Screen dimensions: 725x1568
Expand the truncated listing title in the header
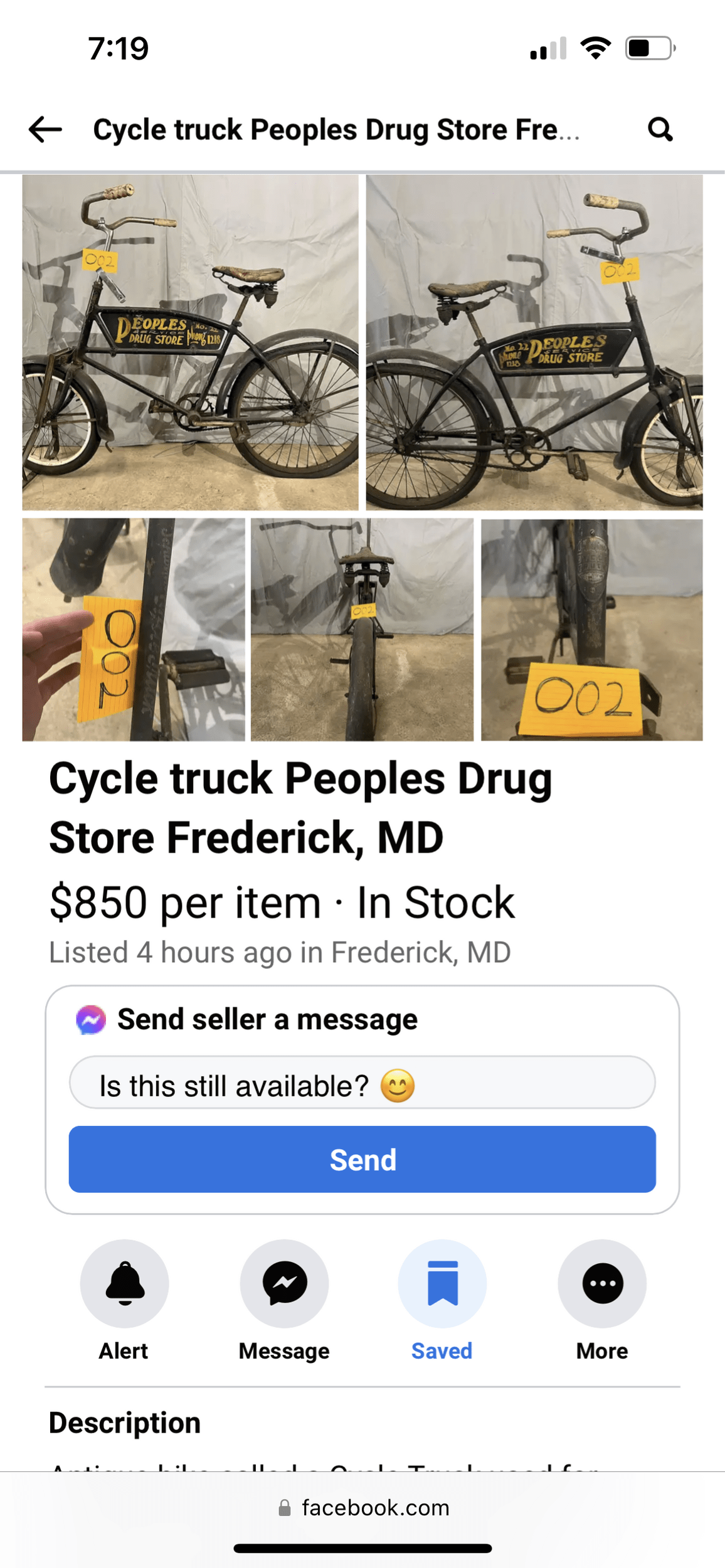coord(336,130)
